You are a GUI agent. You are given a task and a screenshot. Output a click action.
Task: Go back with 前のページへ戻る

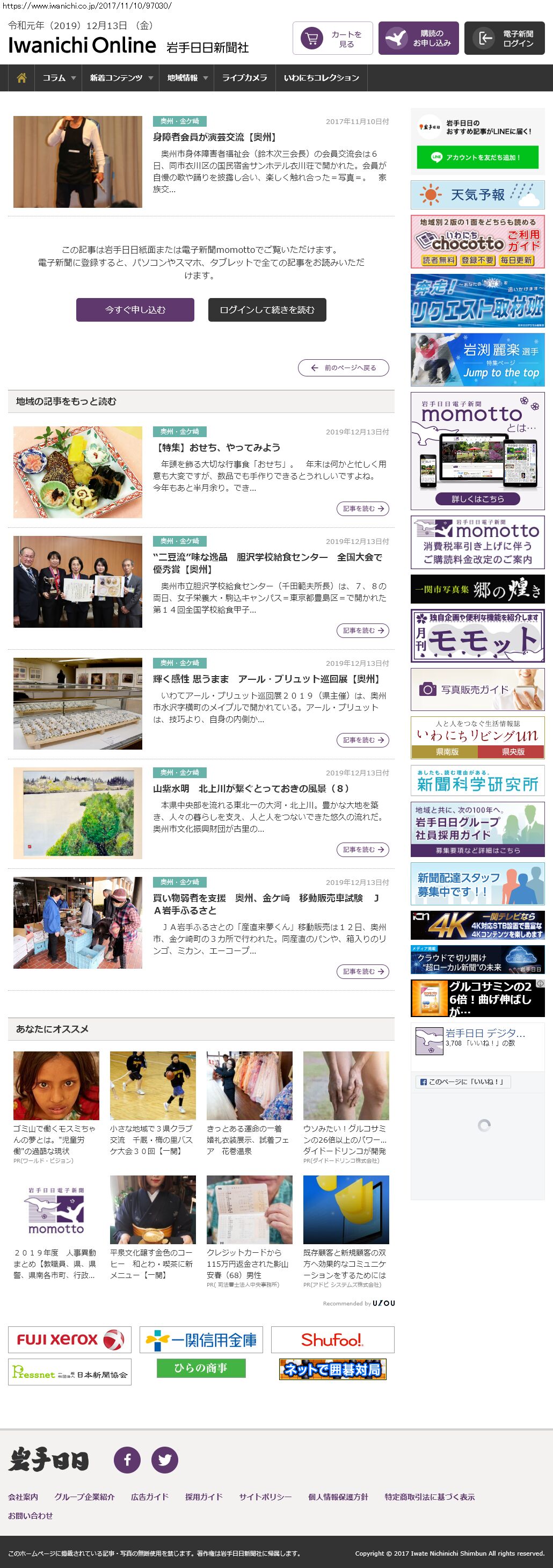point(343,368)
